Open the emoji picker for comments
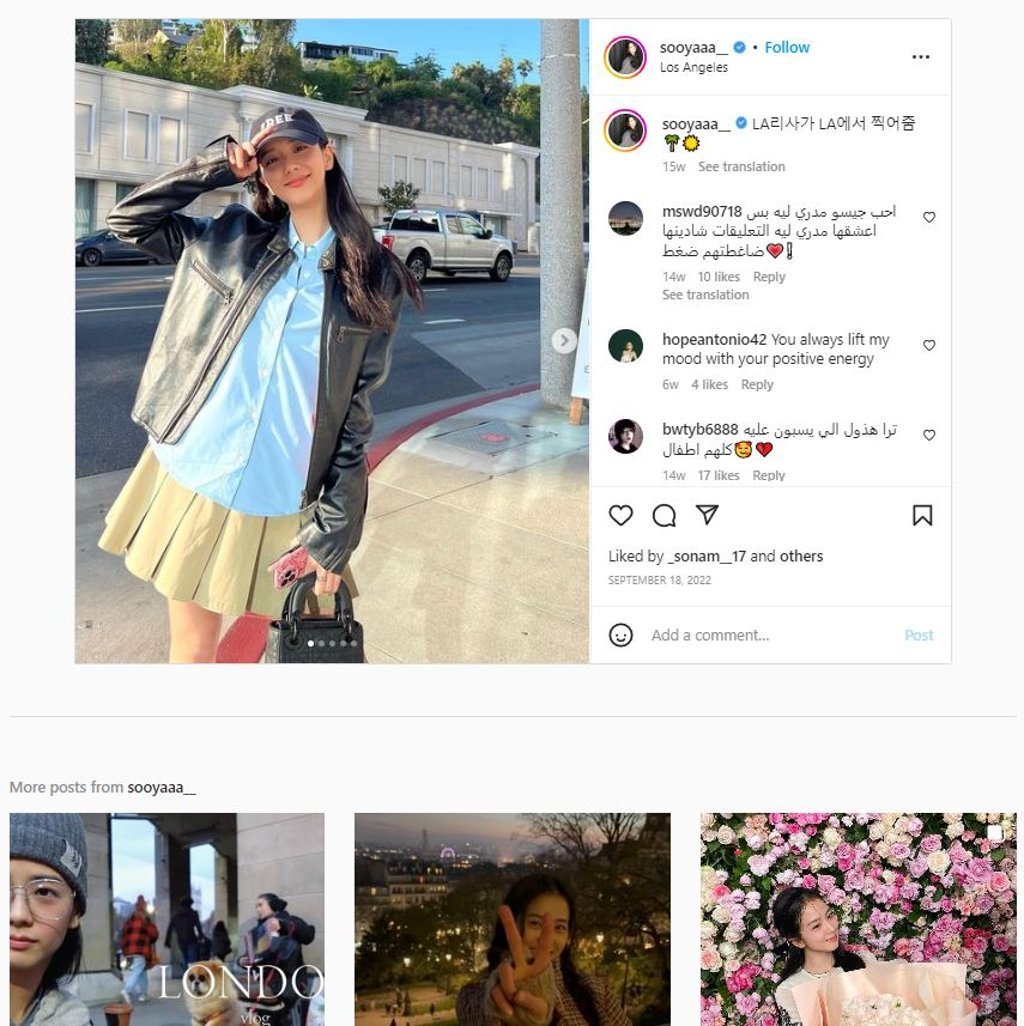The width and height of the screenshot is (1024, 1026). coord(621,635)
